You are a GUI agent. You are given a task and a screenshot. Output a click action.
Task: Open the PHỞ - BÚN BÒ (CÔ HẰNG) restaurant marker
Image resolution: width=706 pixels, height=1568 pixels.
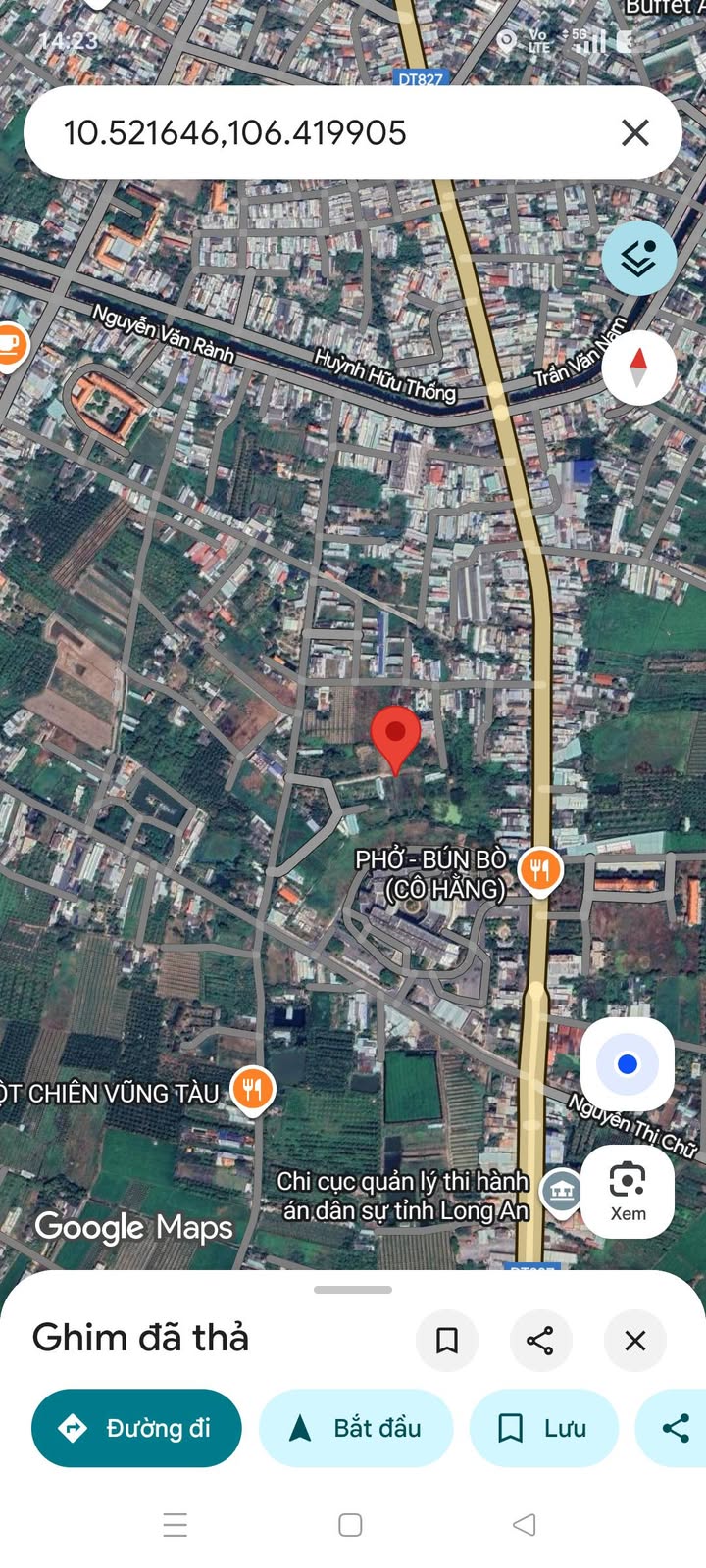point(539,869)
